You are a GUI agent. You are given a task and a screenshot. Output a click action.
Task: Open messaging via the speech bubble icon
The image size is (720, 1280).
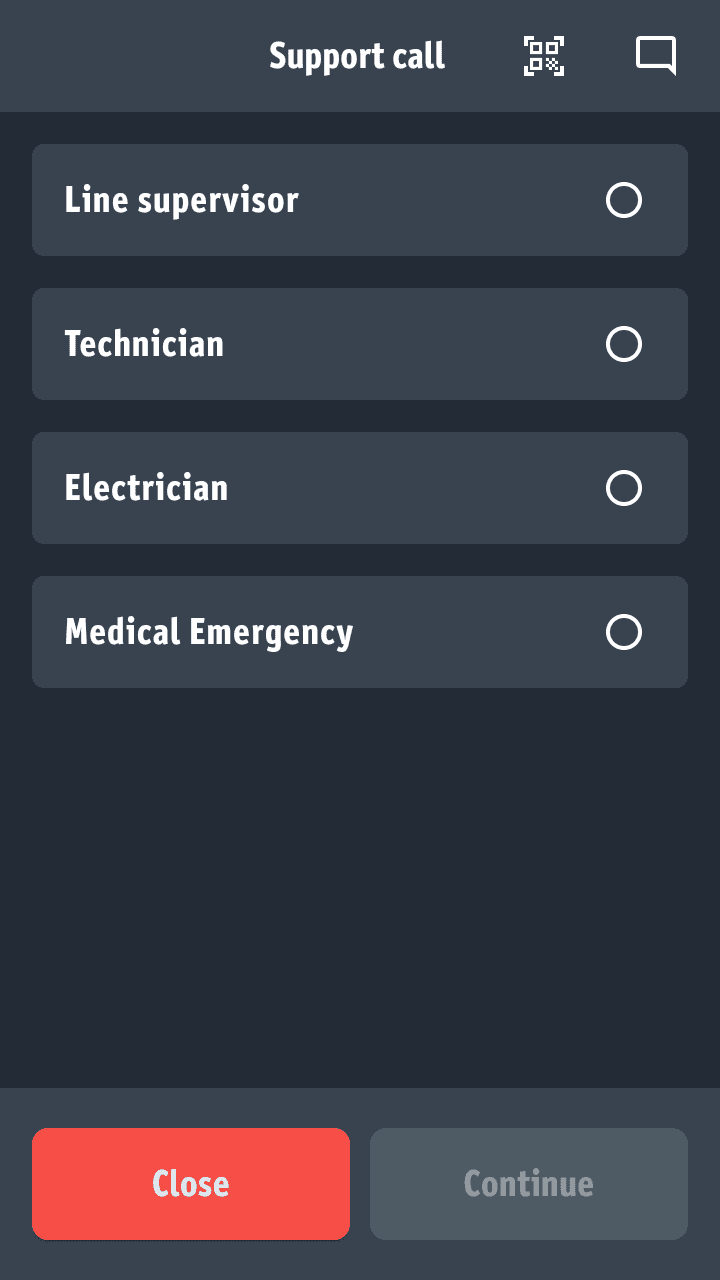pos(655,56)
